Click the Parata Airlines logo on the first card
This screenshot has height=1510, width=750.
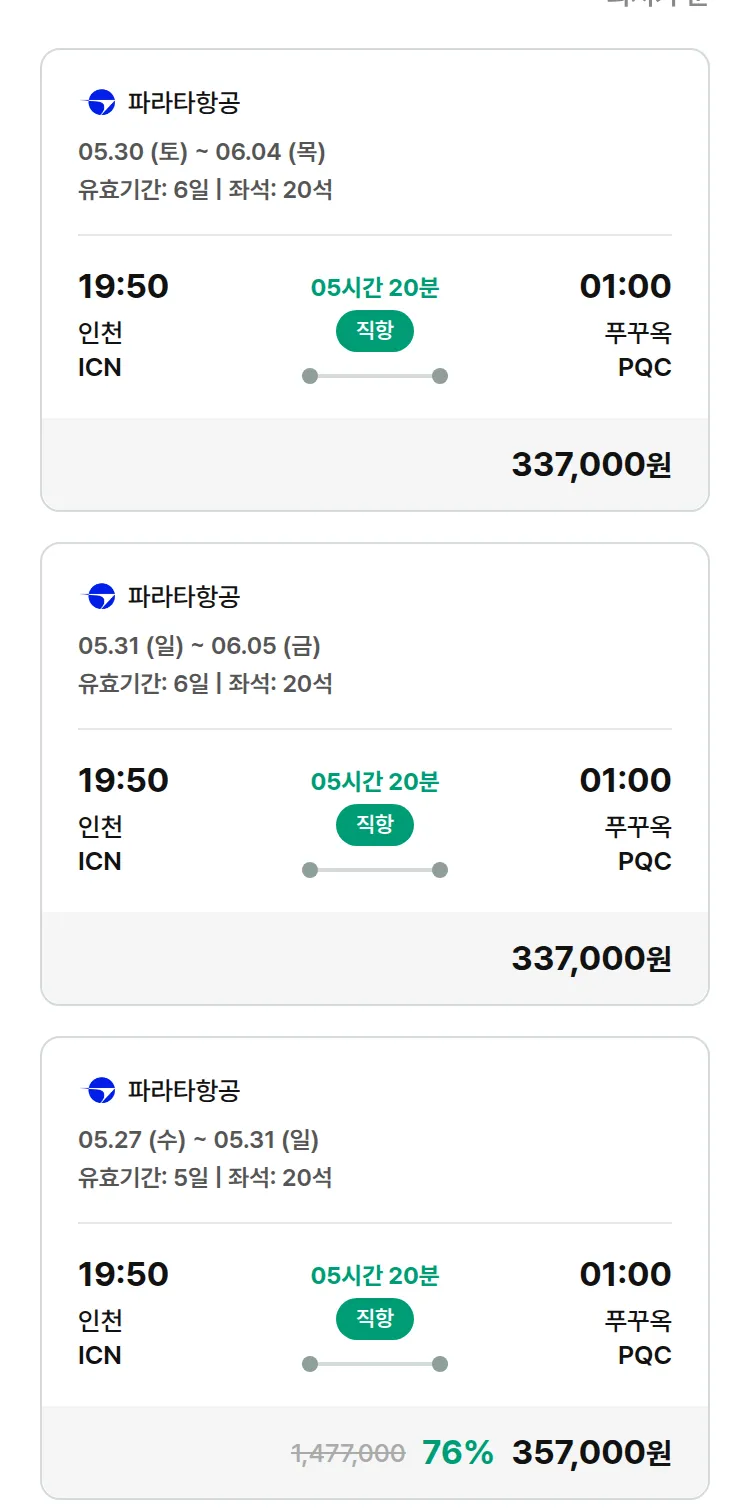98,100
